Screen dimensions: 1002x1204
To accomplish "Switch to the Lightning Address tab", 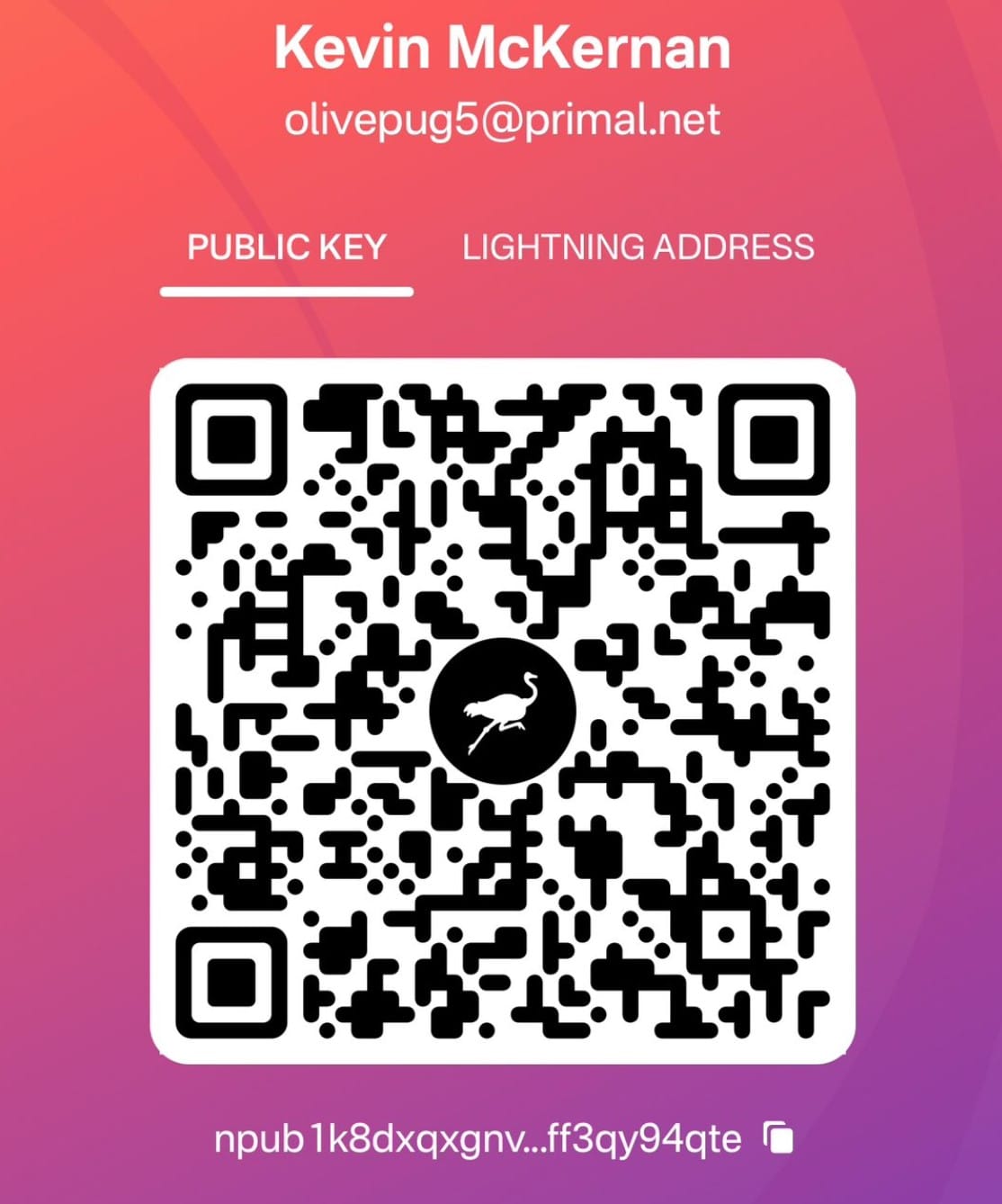I will [x=638, y=247].
